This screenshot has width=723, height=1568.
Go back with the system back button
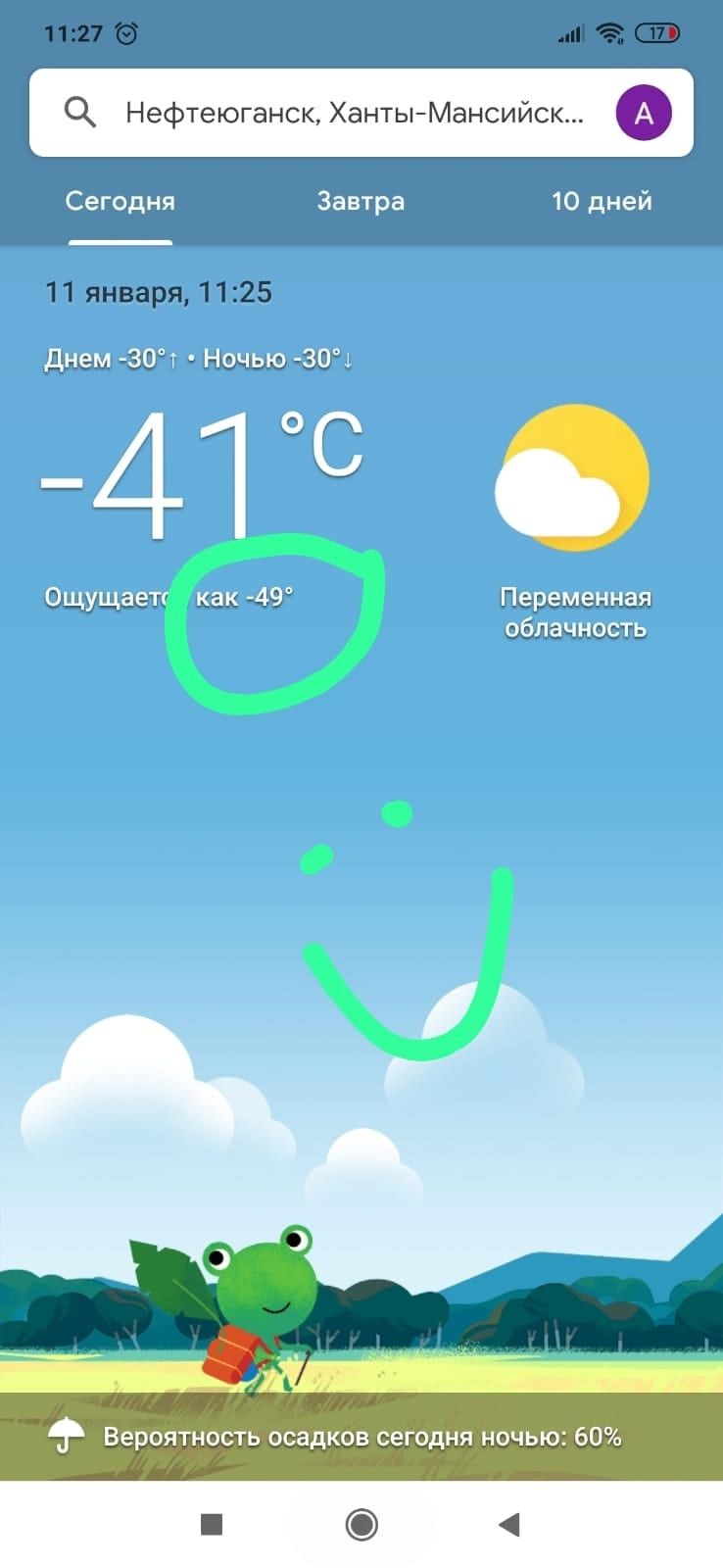tap(508, 1524)
